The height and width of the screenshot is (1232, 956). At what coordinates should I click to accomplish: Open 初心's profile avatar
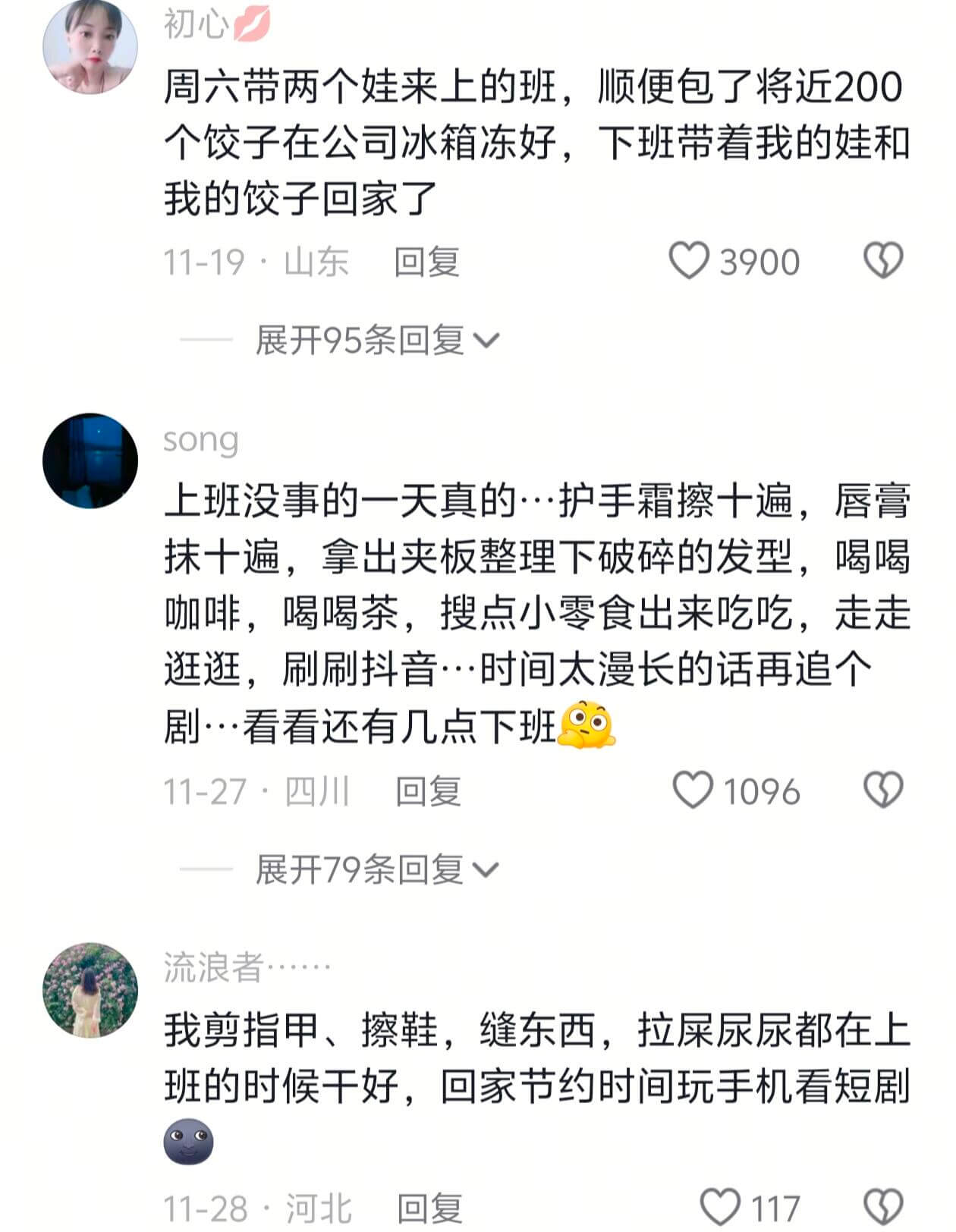click(91, 46)
